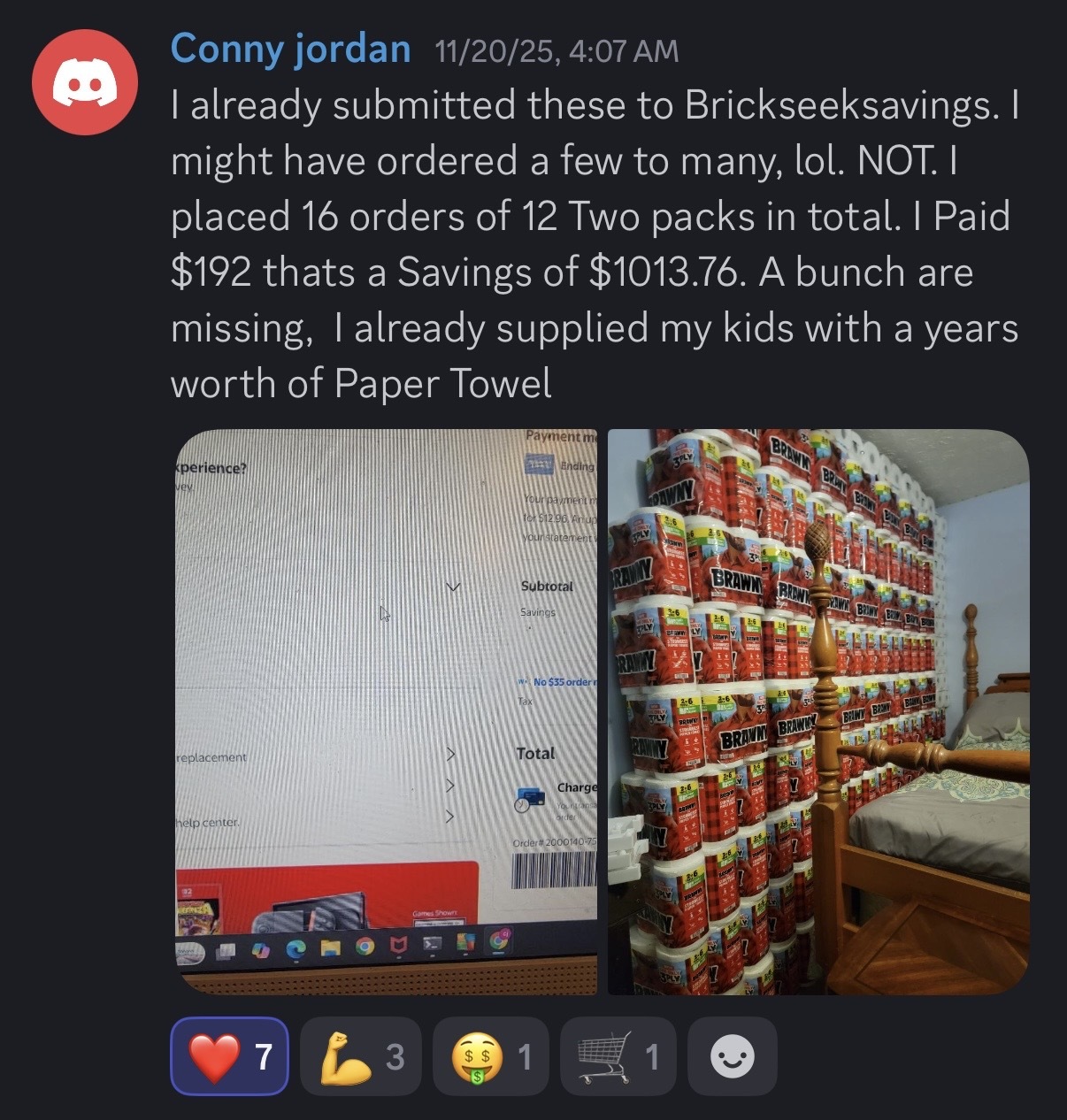Toggle the red heart reaction
The image size is (1067, 1120).
coord(229,1056)
